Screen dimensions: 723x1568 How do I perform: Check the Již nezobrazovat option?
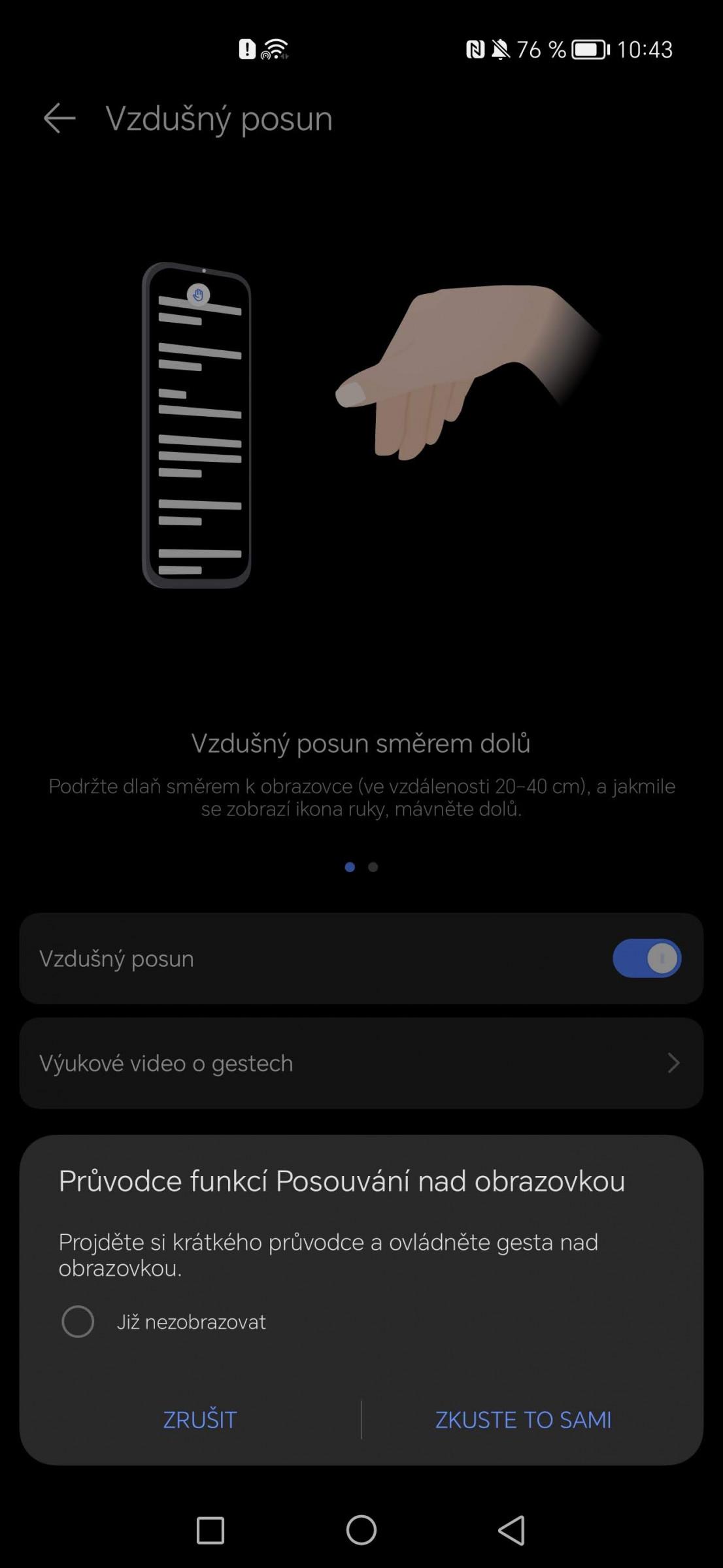click(x=78, y=1322)
